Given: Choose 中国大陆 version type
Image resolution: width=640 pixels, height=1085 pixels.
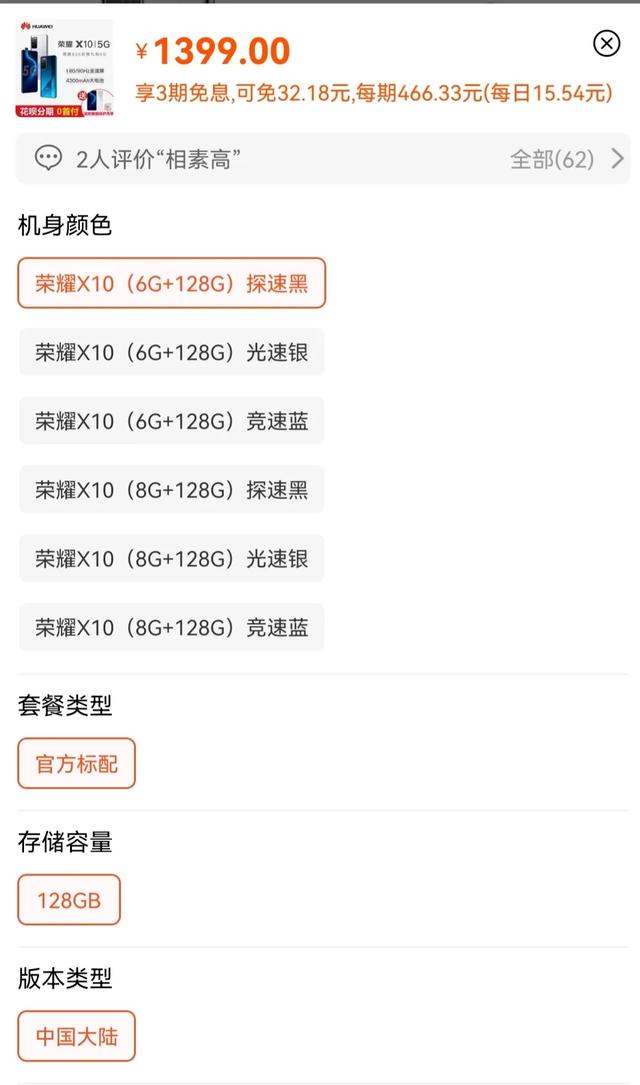Looking at the screenshot, I should 76,1036.
